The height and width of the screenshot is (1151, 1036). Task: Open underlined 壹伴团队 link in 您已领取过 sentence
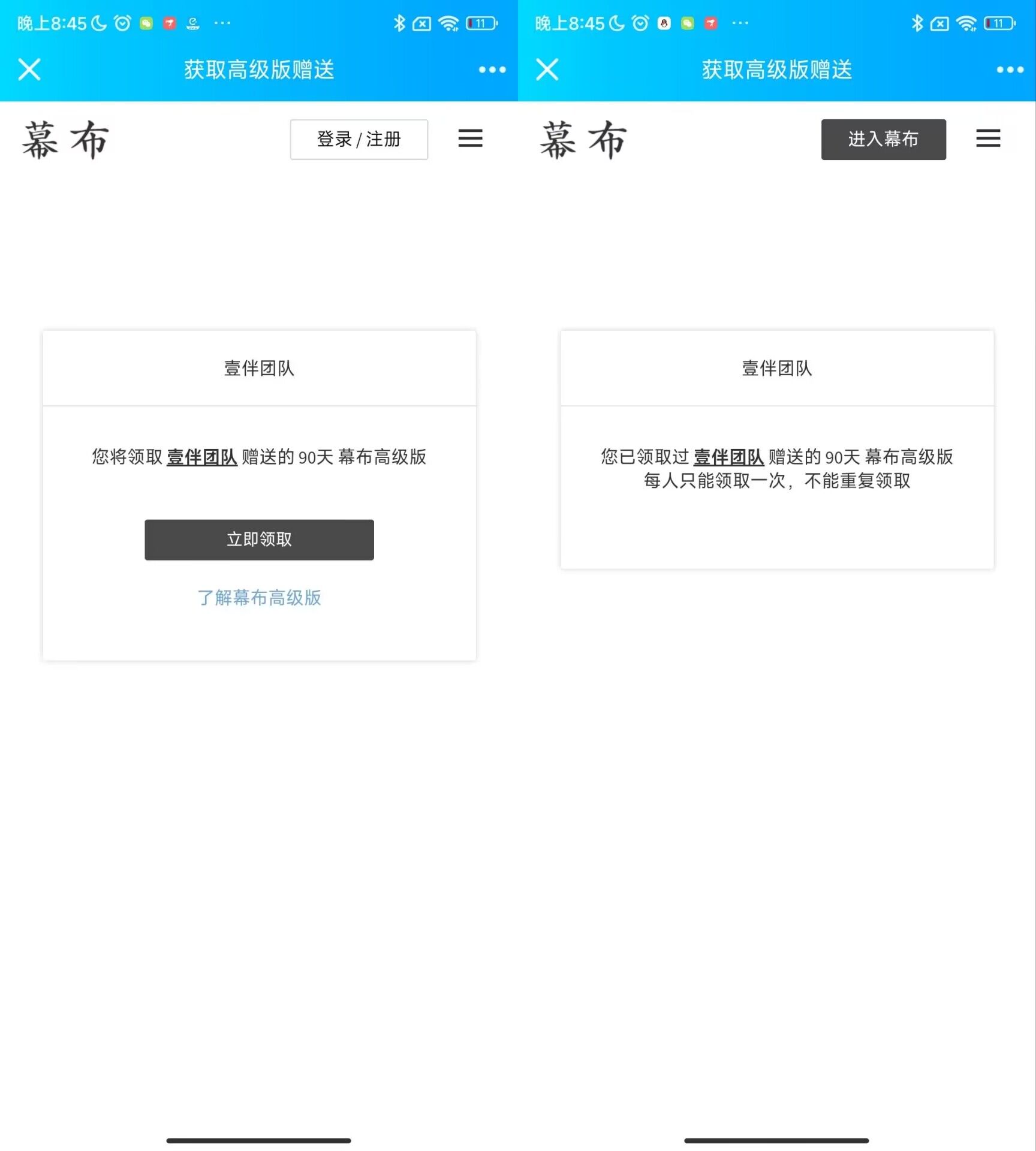(728, 457)
